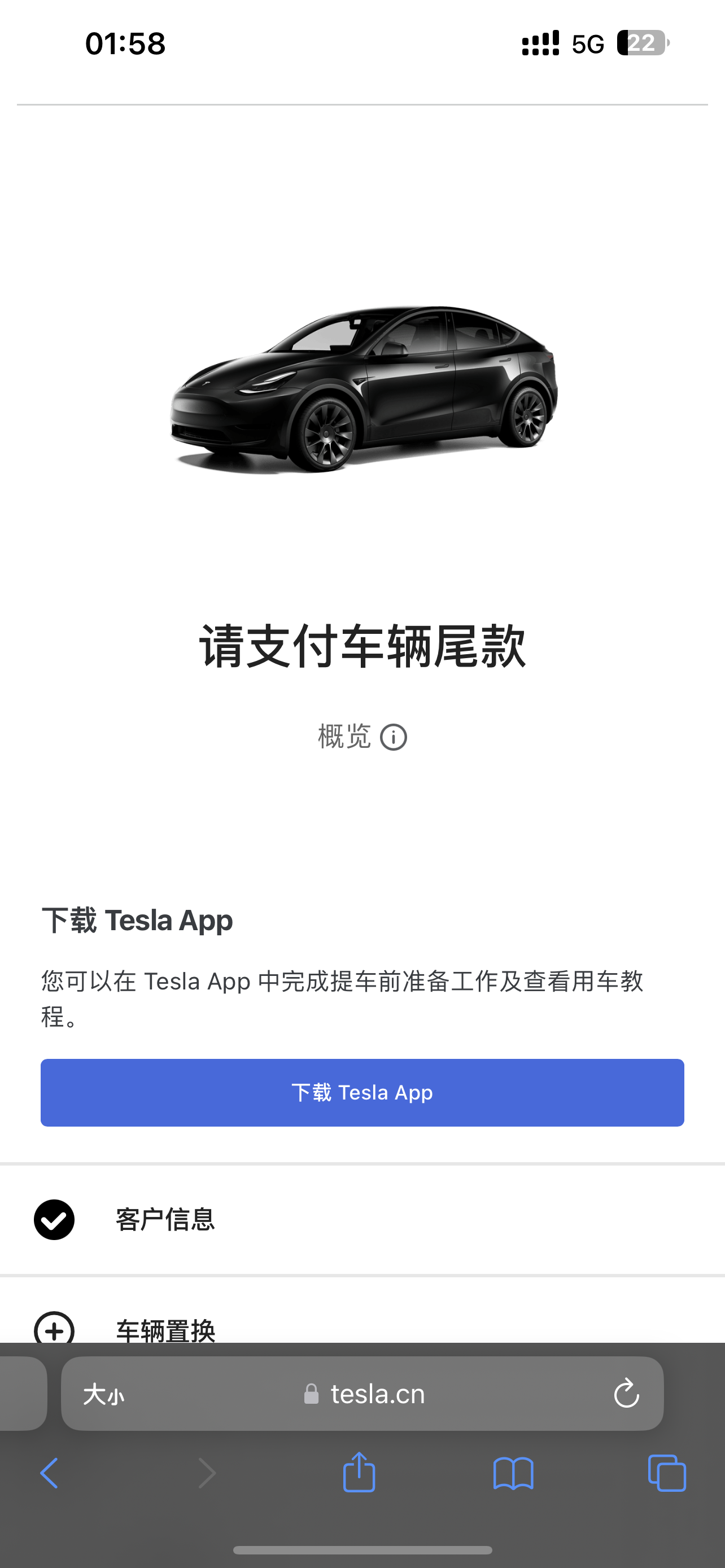Tap the 请支付车辆尾款 heading

(362, 647)
